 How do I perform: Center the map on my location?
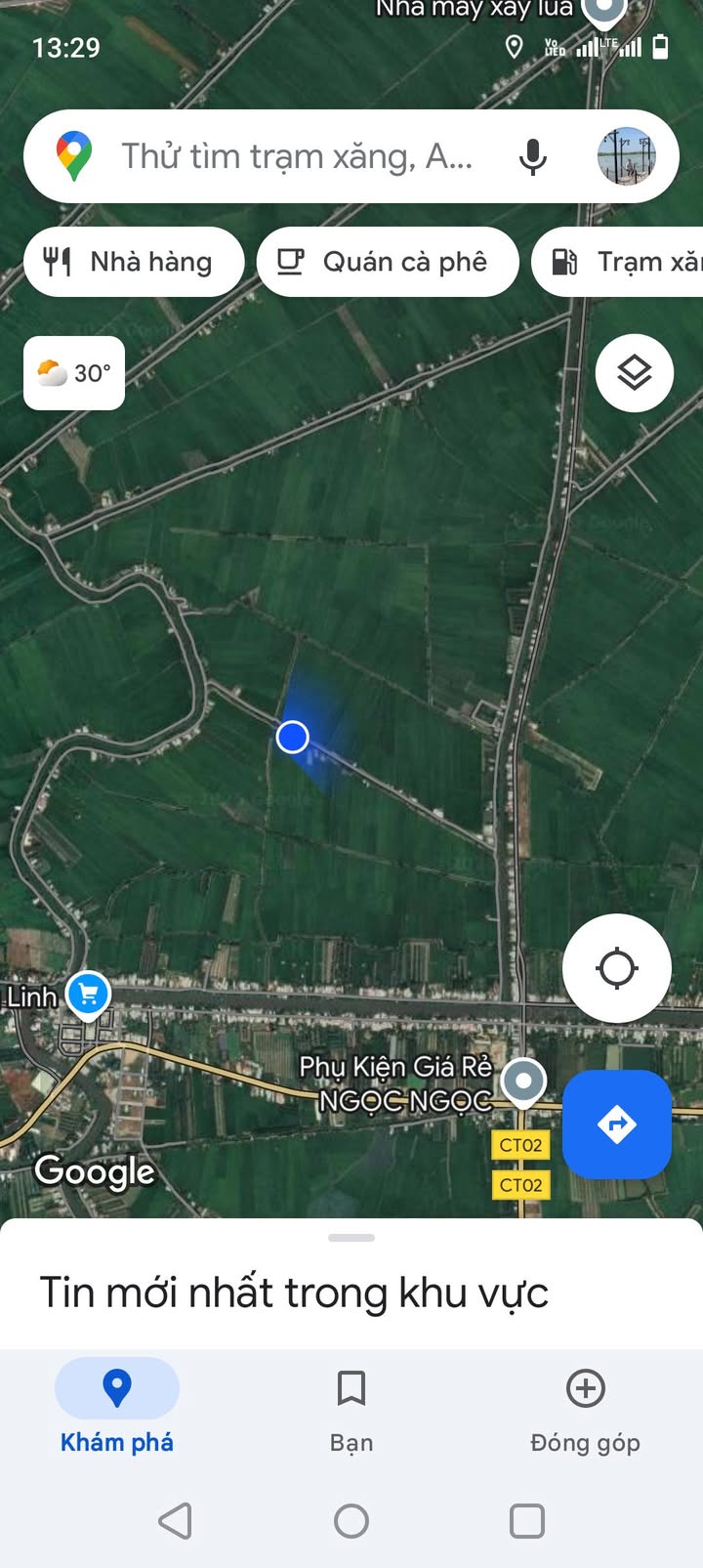616,968
